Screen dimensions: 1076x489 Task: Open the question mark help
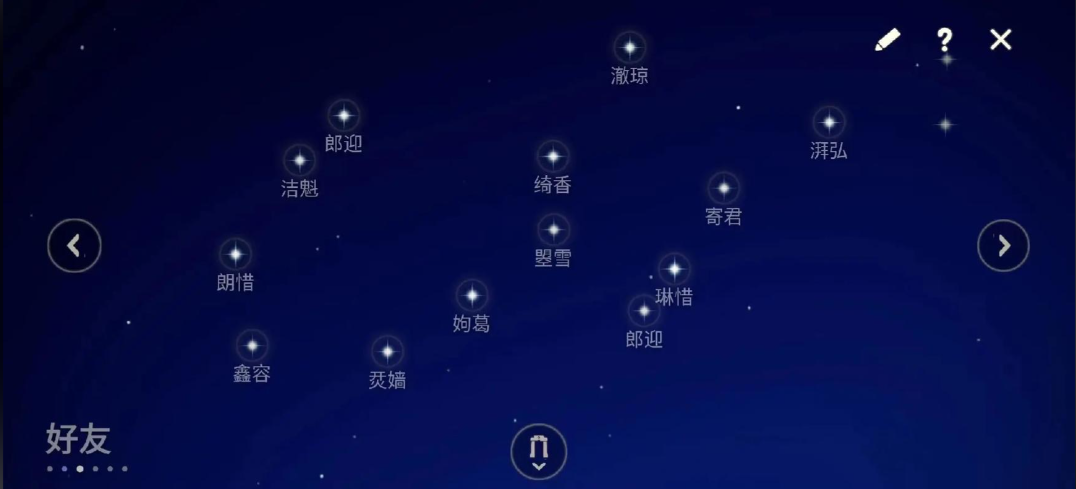click(944, 40)
